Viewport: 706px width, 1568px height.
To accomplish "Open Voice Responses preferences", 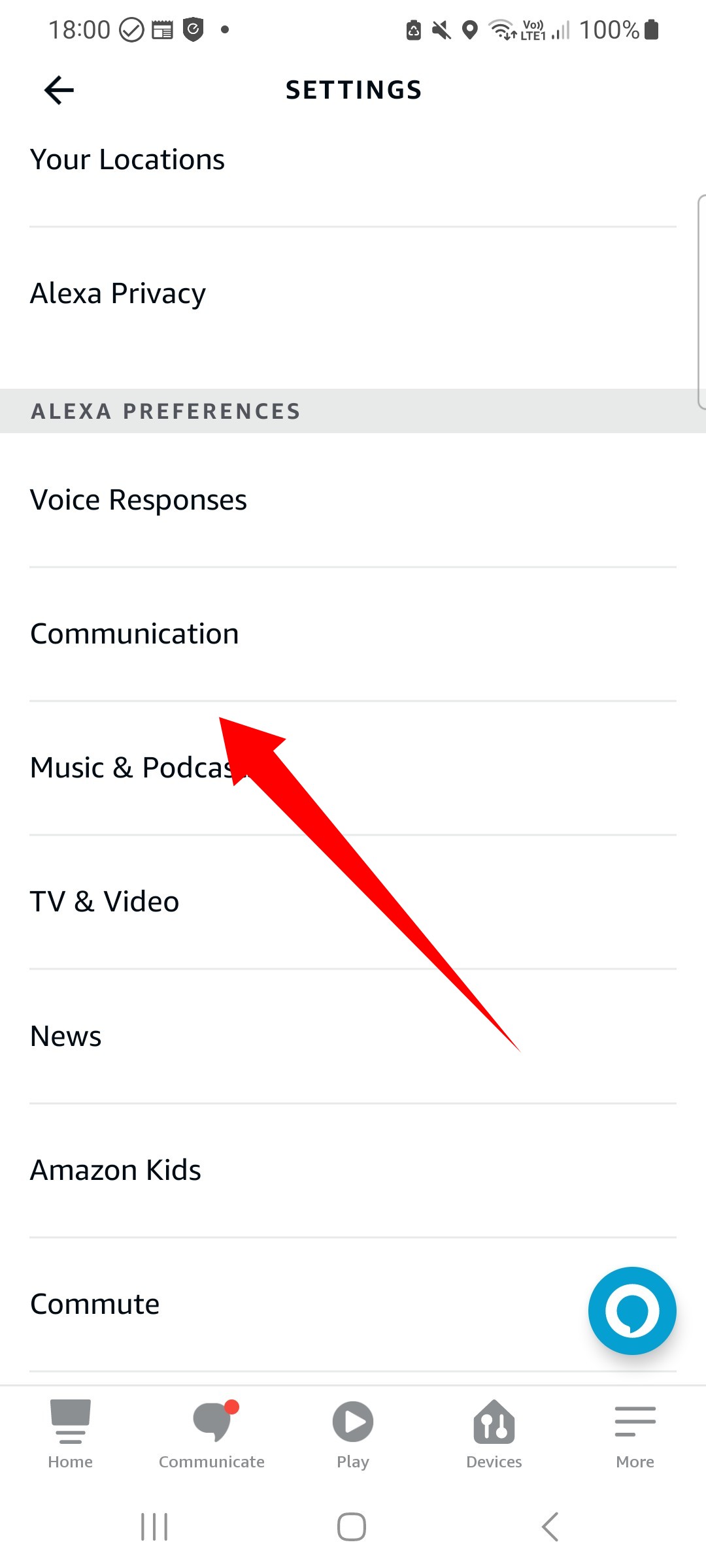I will pos(353,500).
